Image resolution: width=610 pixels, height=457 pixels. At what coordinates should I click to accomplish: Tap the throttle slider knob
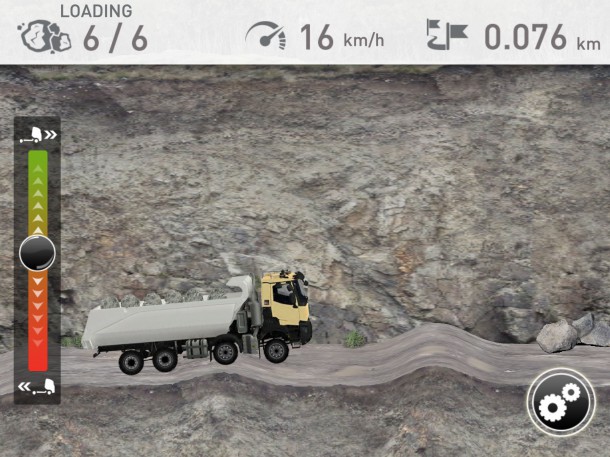[37, 253]
